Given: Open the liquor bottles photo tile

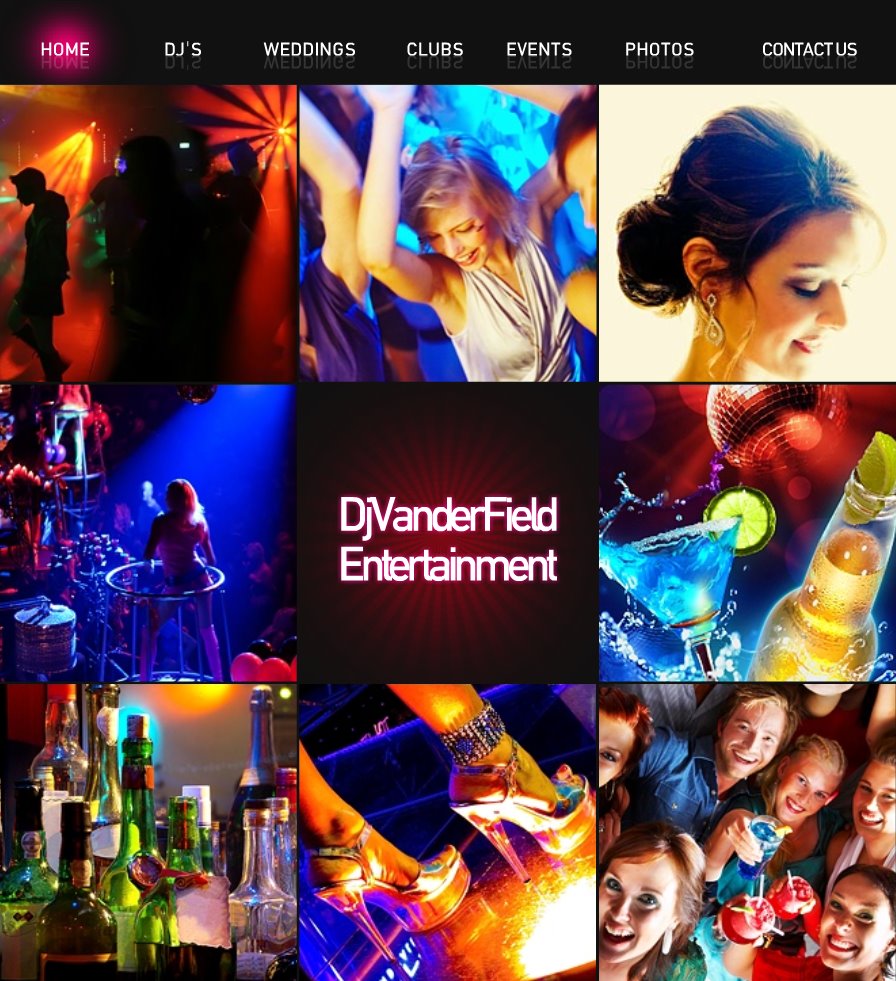Looking at the screenshot, I should click(x=148, y=832).
